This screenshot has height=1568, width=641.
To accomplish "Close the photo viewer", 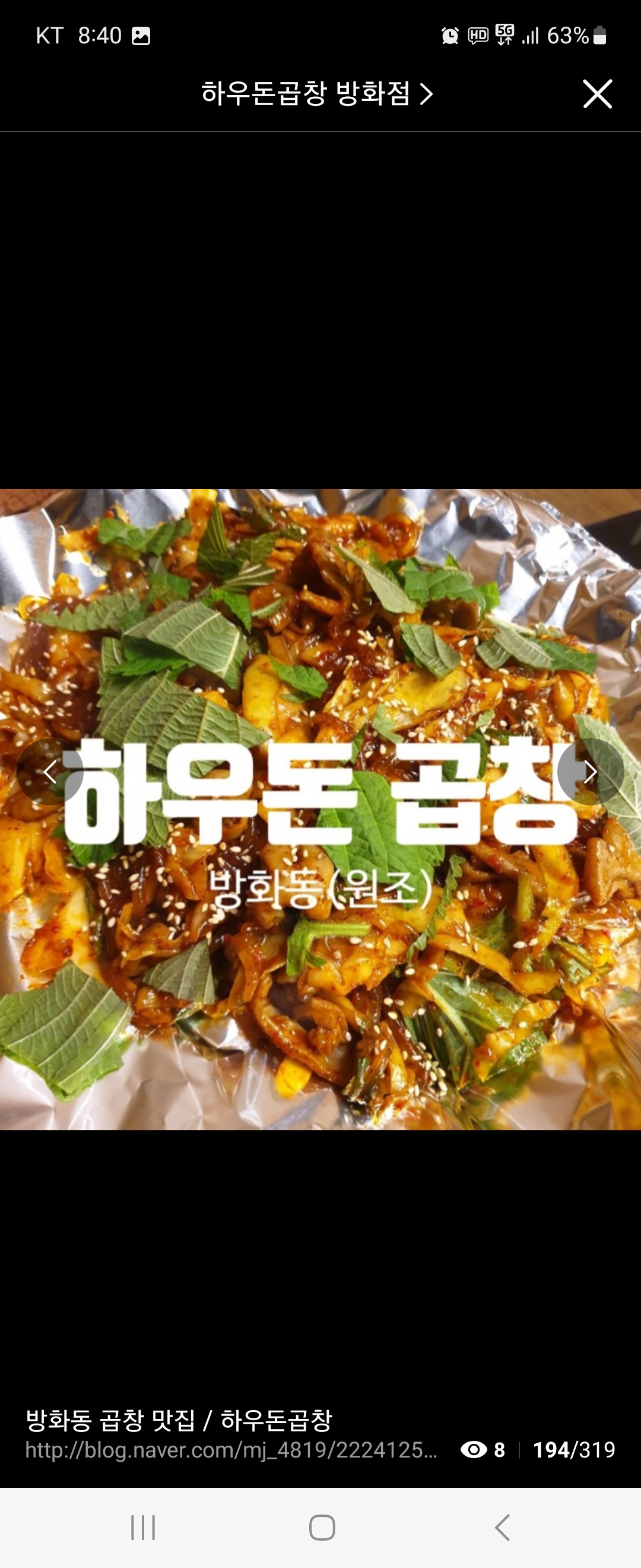I will [x=597, y=94].
